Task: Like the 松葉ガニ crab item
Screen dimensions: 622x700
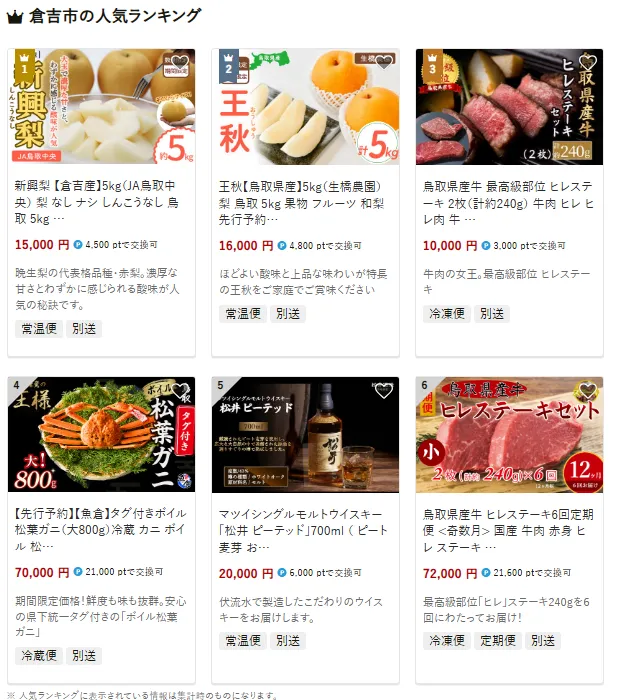Action: click(x=178, y=391)
